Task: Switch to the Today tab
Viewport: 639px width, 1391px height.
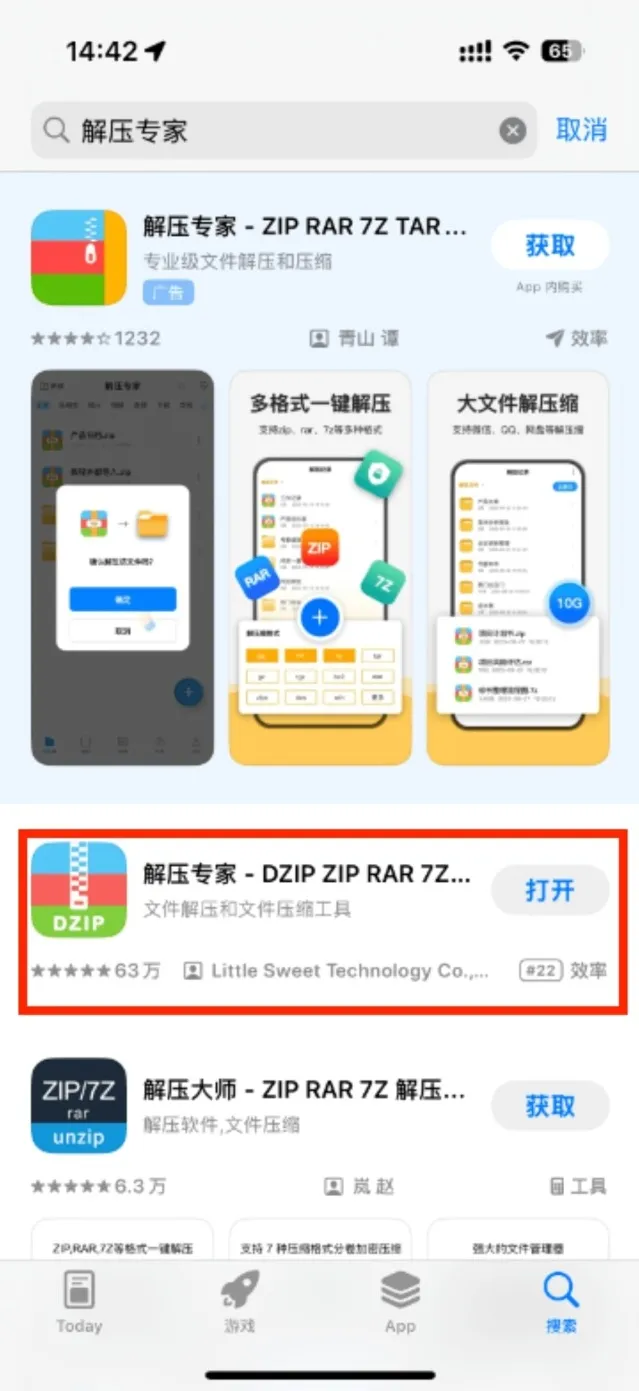Action: (79, 1303)
